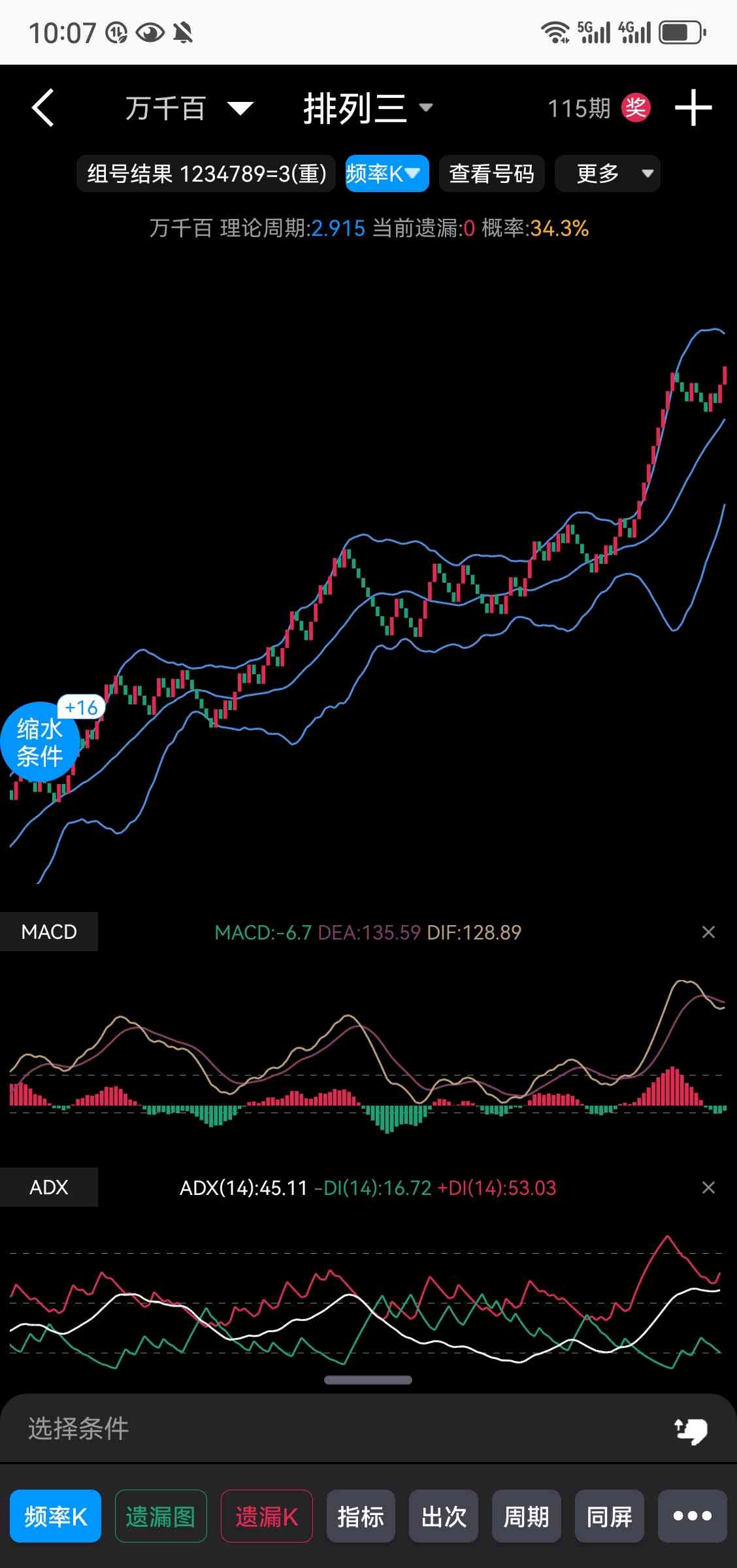Go back using the top-left arrow
The image size is (737, 1568).
click(x=43, y=108)
